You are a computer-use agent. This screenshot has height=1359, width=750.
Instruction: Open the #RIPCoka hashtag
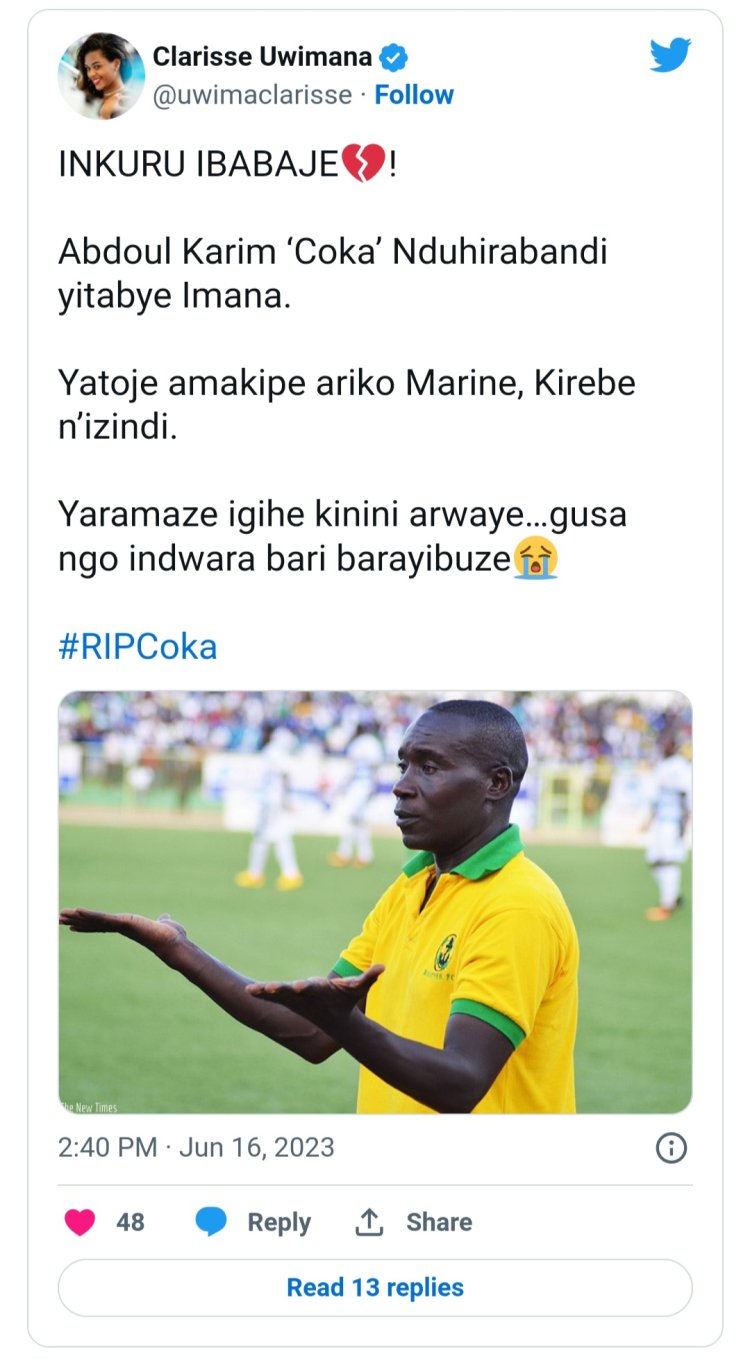pyautogui.click(x=137, y=647)
